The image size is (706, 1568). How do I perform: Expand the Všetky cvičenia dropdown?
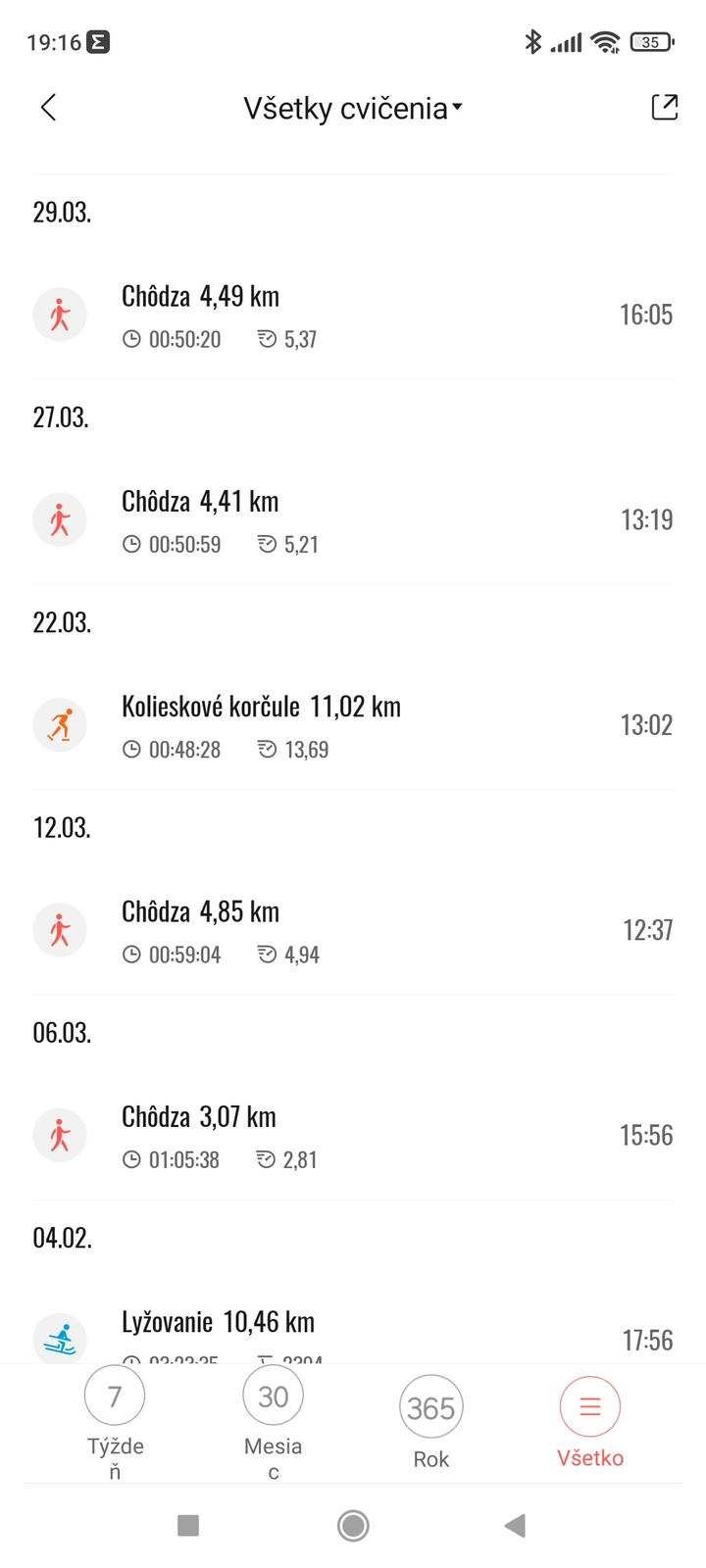coord(353,108)
